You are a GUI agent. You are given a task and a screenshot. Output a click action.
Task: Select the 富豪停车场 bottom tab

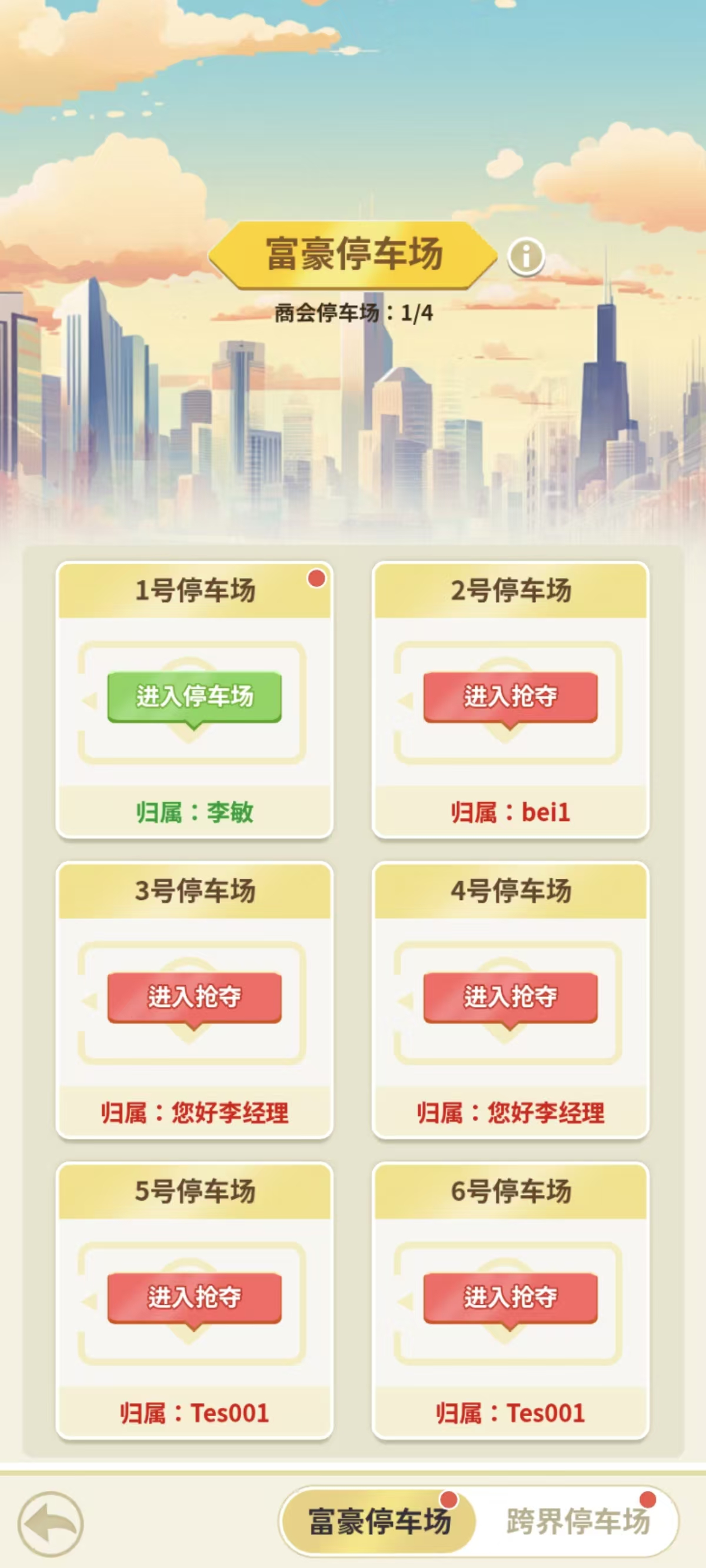coord(379,1521)
